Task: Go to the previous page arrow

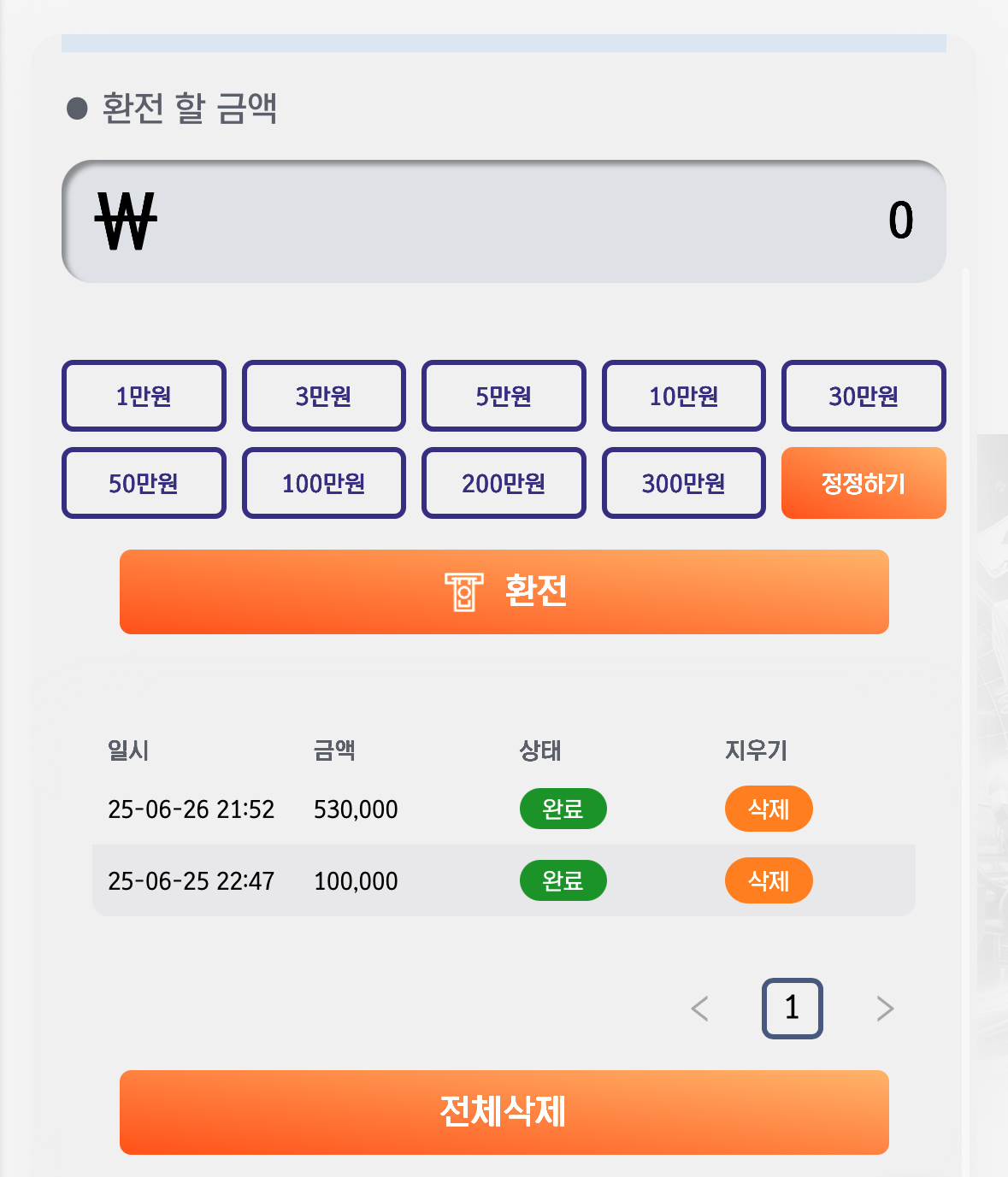Action: (x=699, y=1009)
